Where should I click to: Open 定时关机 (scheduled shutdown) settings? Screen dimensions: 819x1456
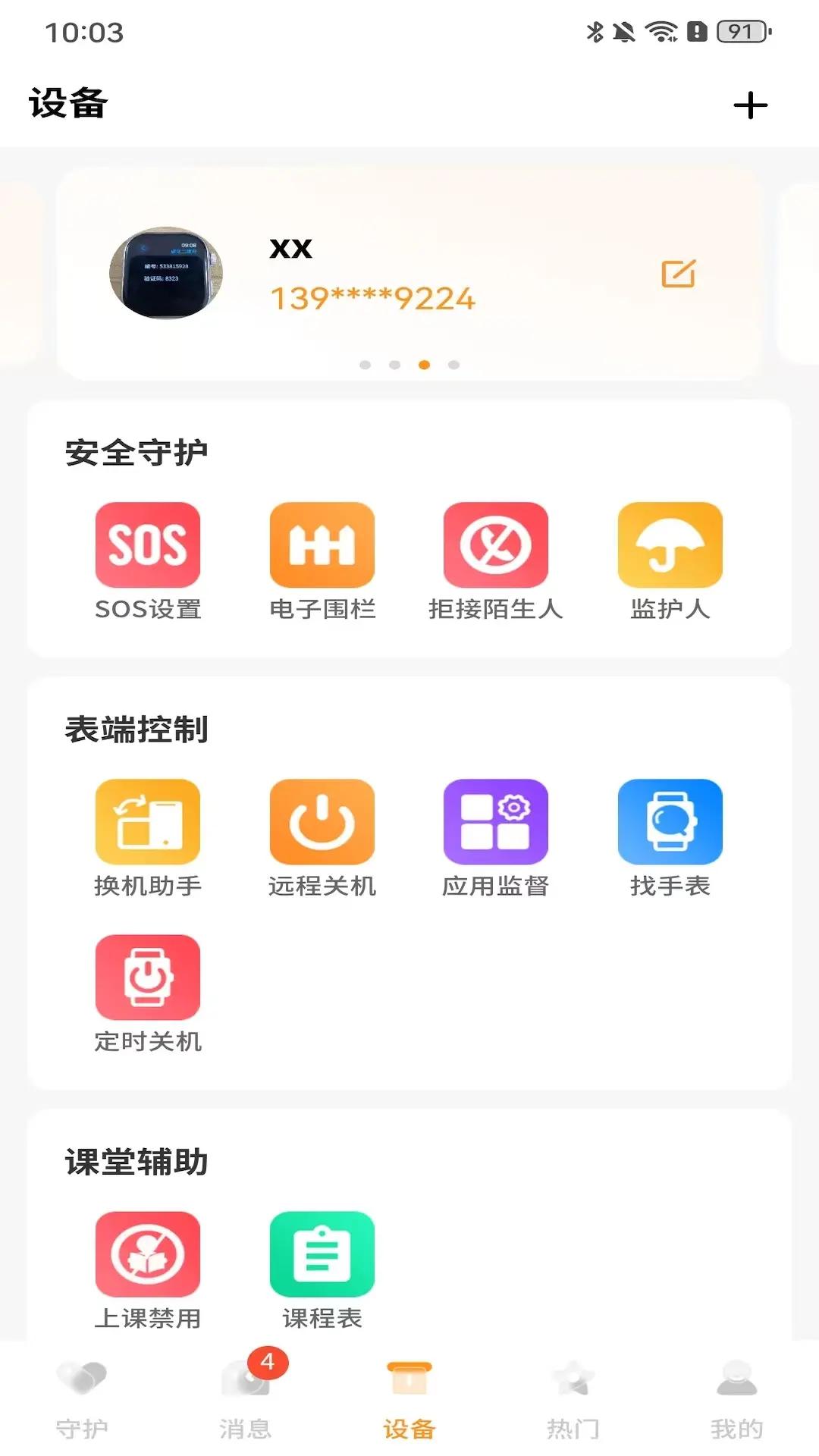pyautogui.click(x=147, y=978)
